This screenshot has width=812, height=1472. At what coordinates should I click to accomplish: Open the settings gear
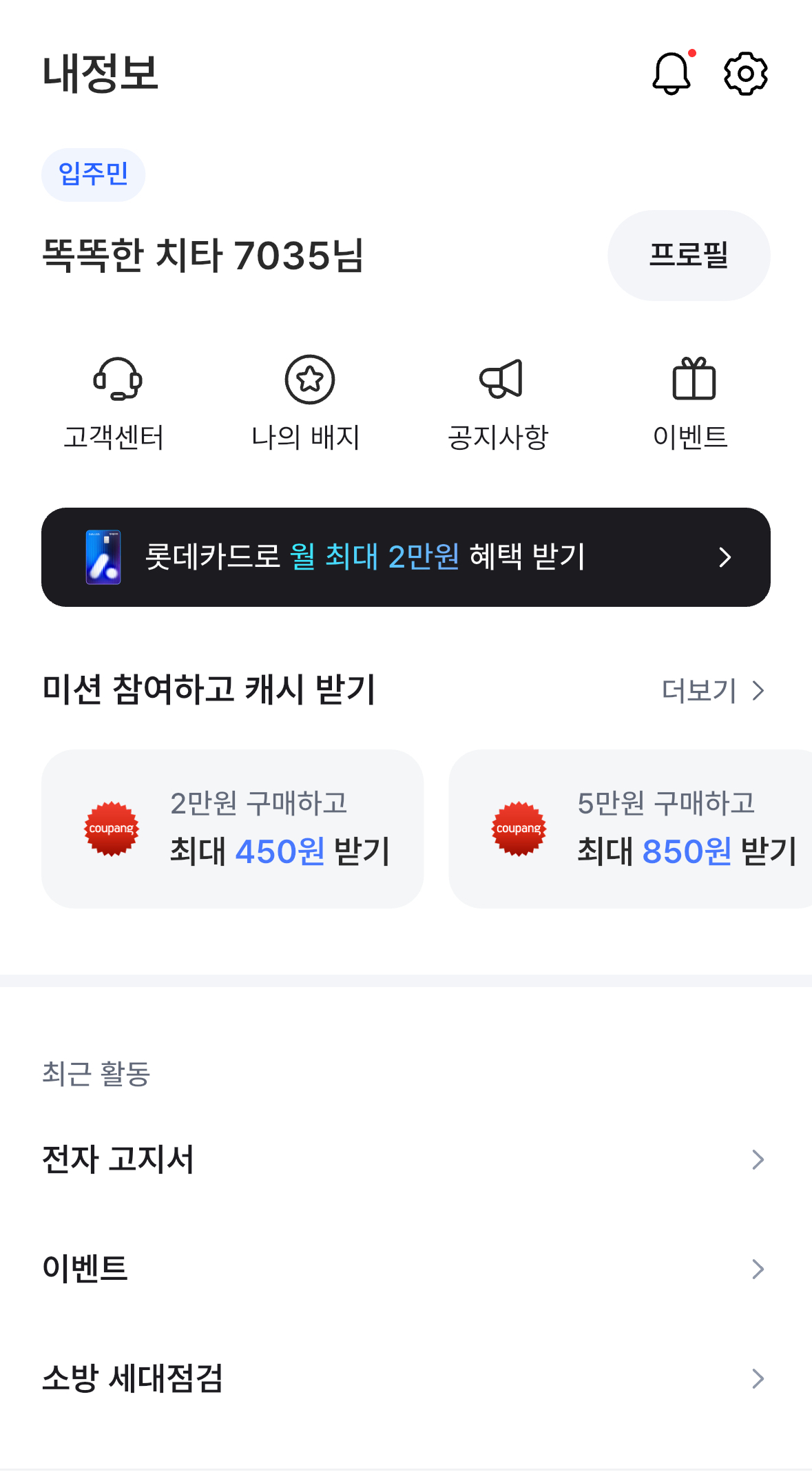[x=745, y=74]
